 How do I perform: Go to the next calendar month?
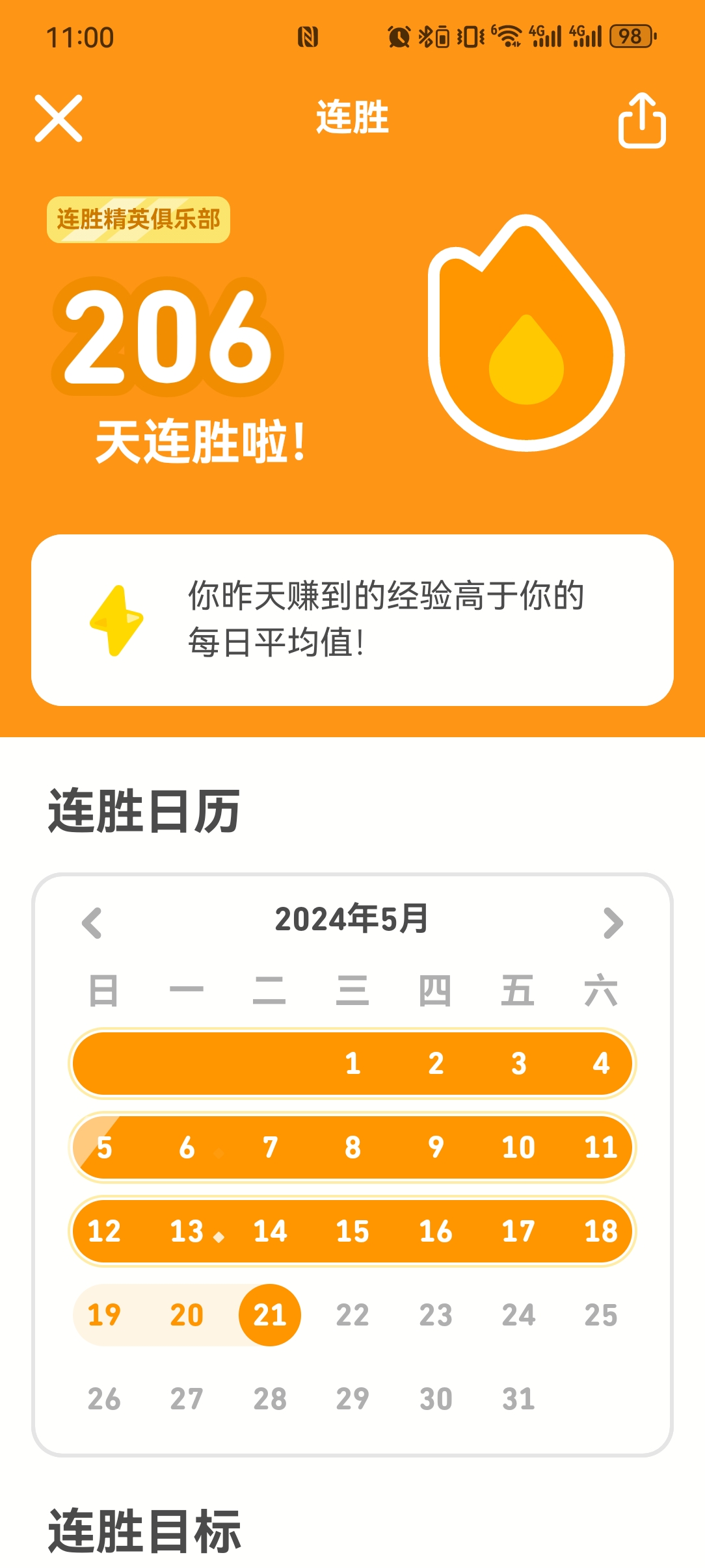point(613,922)
